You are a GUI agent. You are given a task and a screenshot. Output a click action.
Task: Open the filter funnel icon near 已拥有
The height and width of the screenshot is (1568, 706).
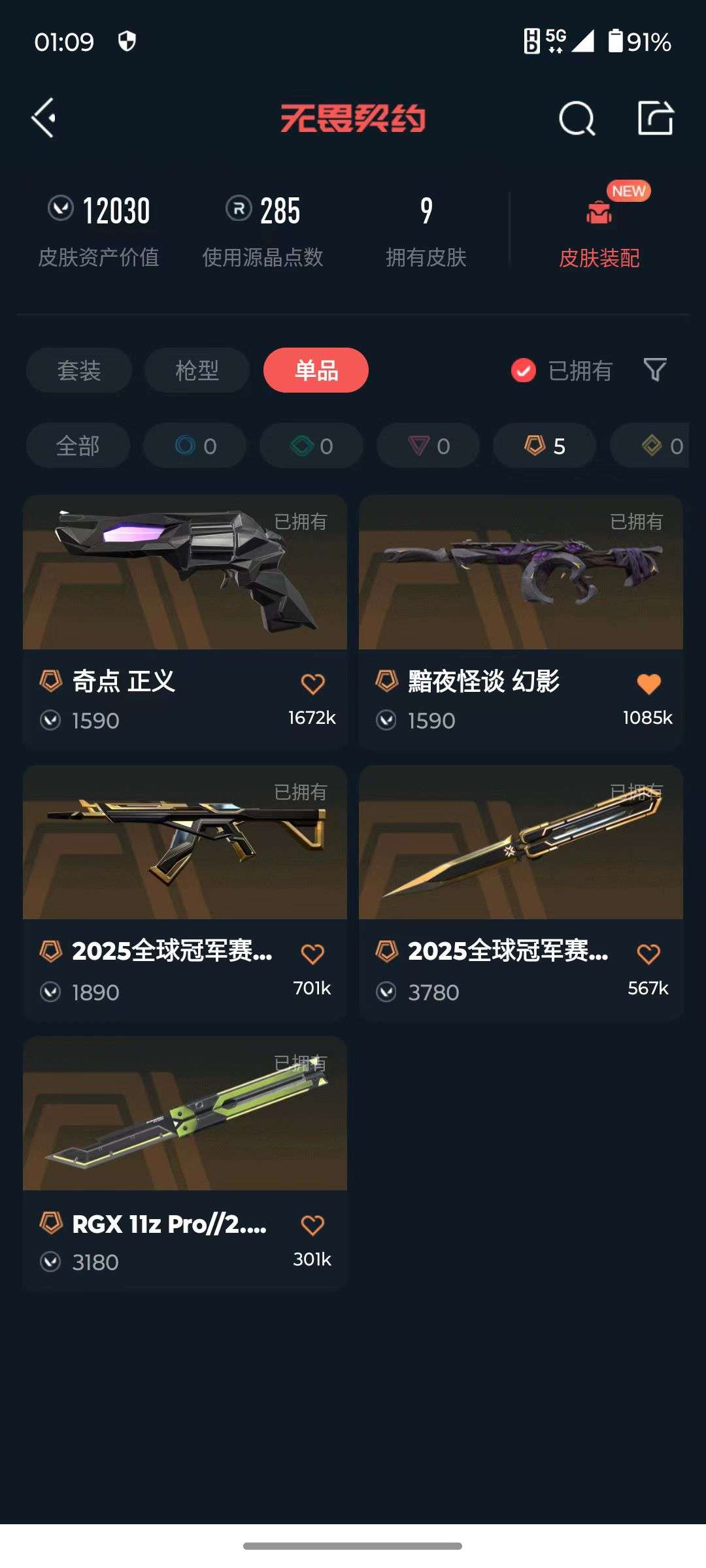coord(654,370)
